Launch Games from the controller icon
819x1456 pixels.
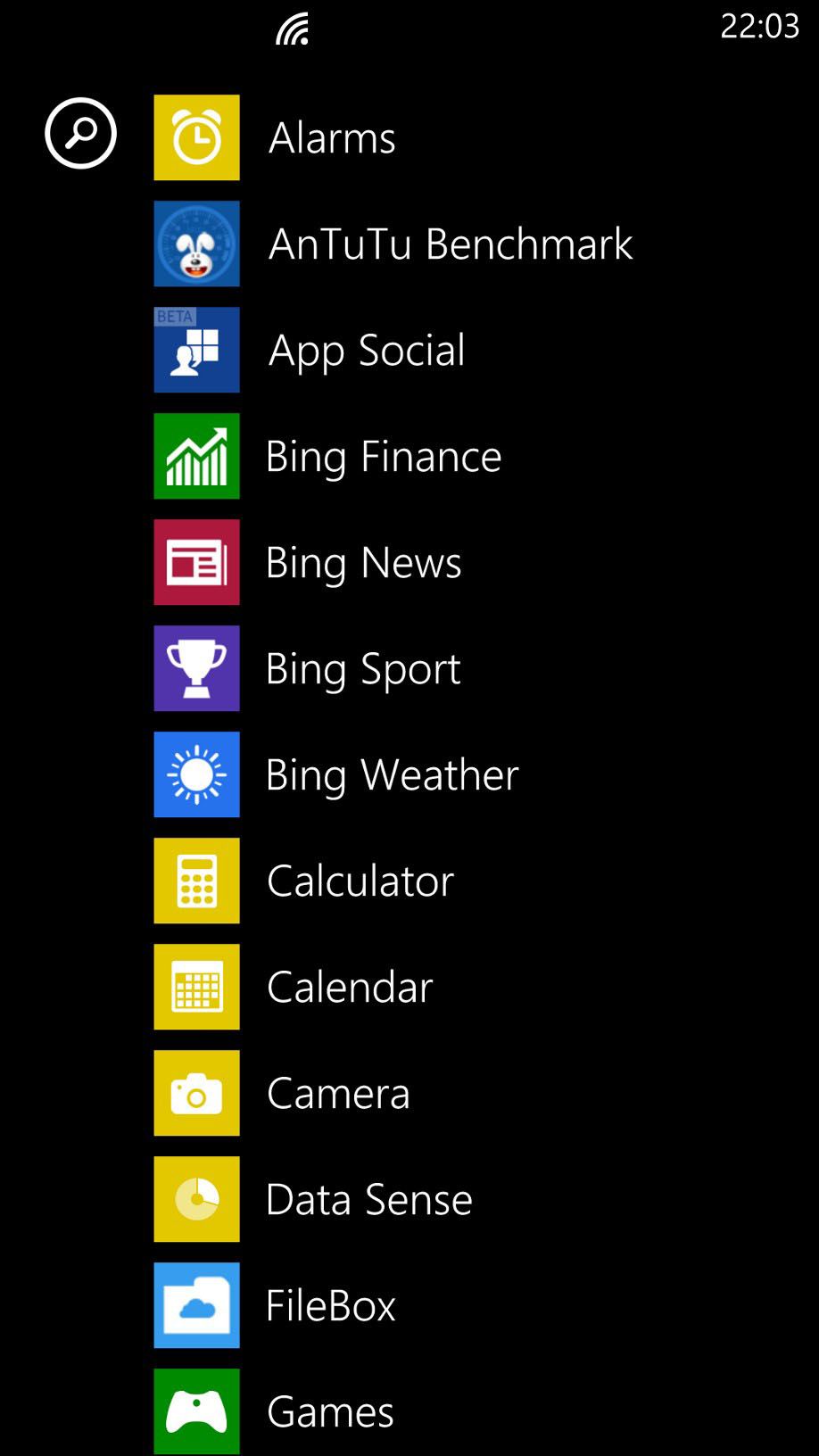(x=196, y=1411)
